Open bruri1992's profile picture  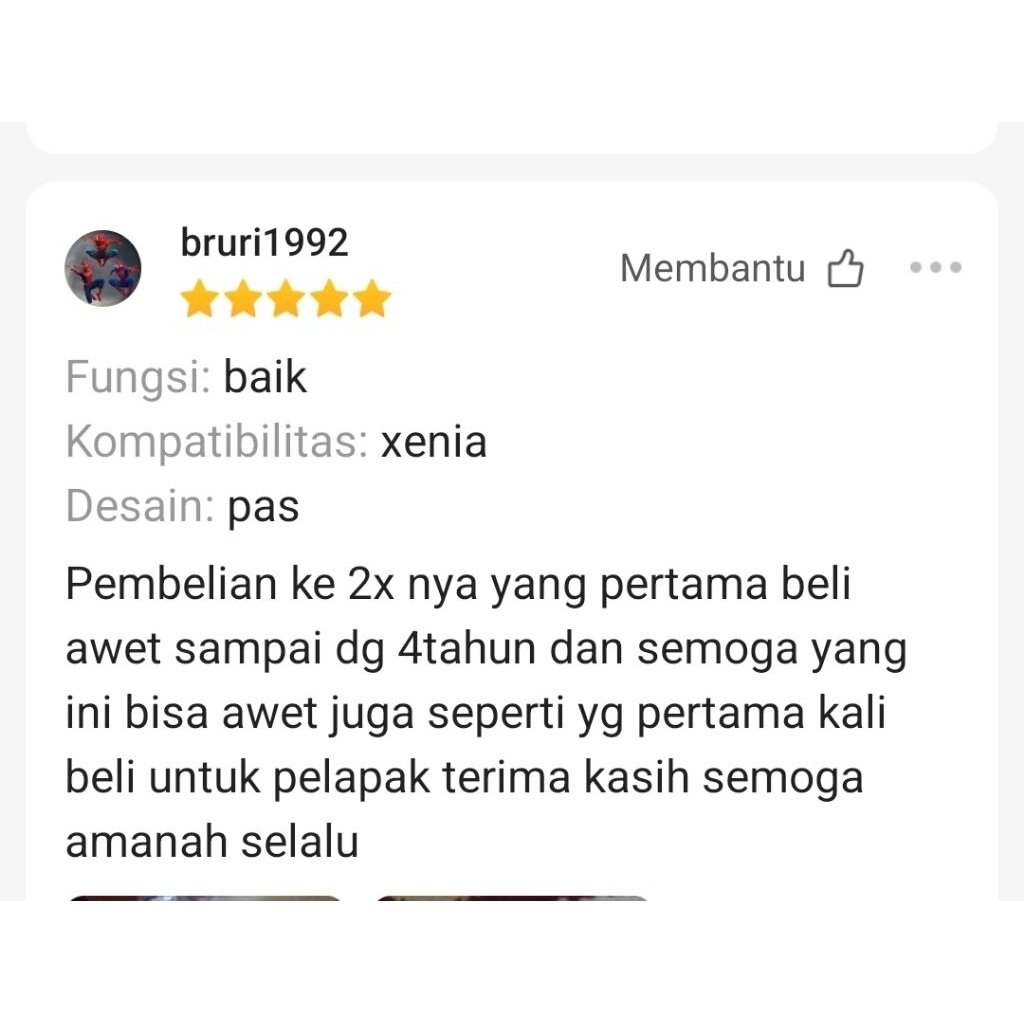tap(103, 268)
